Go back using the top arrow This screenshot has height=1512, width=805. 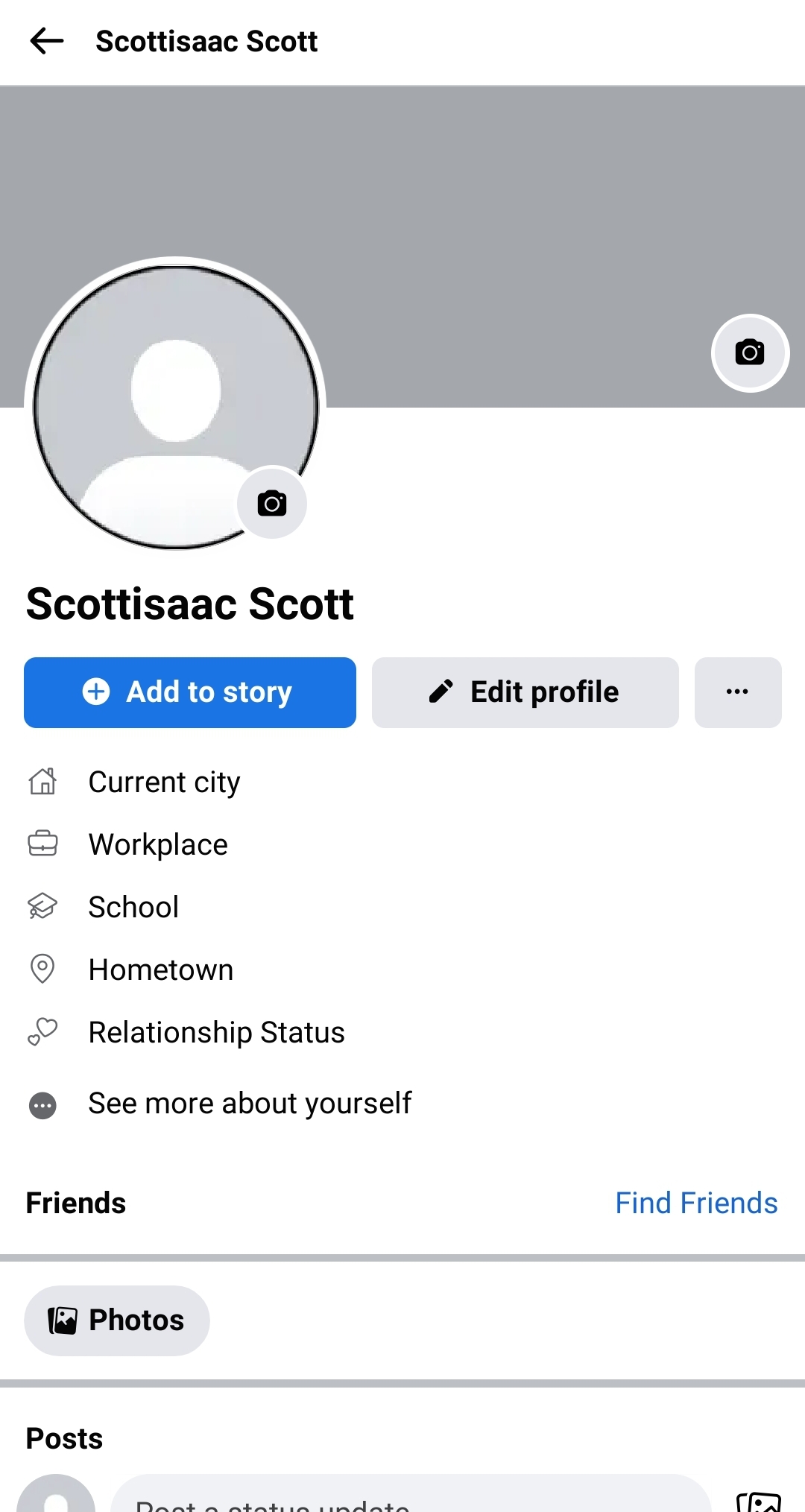pyautogui.click(x=46, y=41)
